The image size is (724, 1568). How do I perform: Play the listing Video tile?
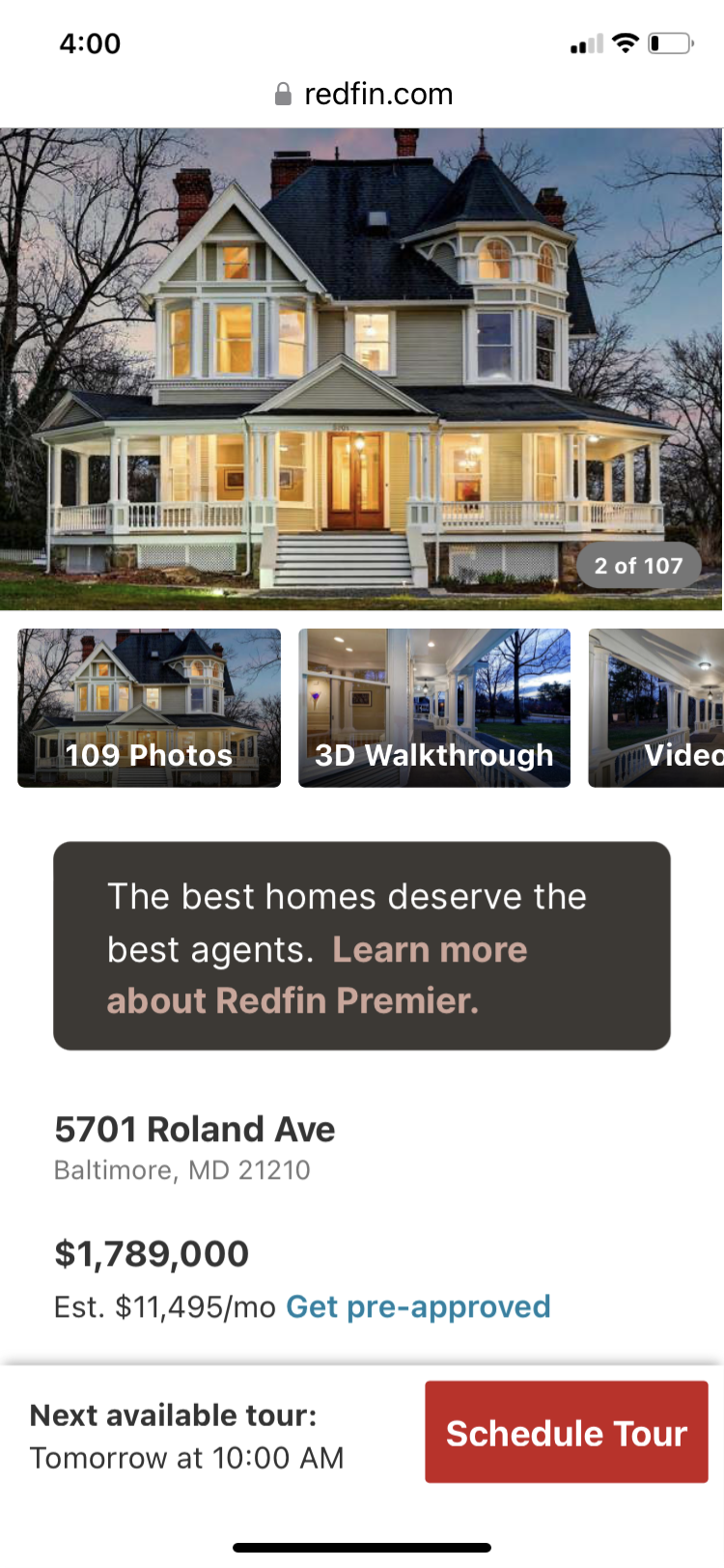pos(658,709)
